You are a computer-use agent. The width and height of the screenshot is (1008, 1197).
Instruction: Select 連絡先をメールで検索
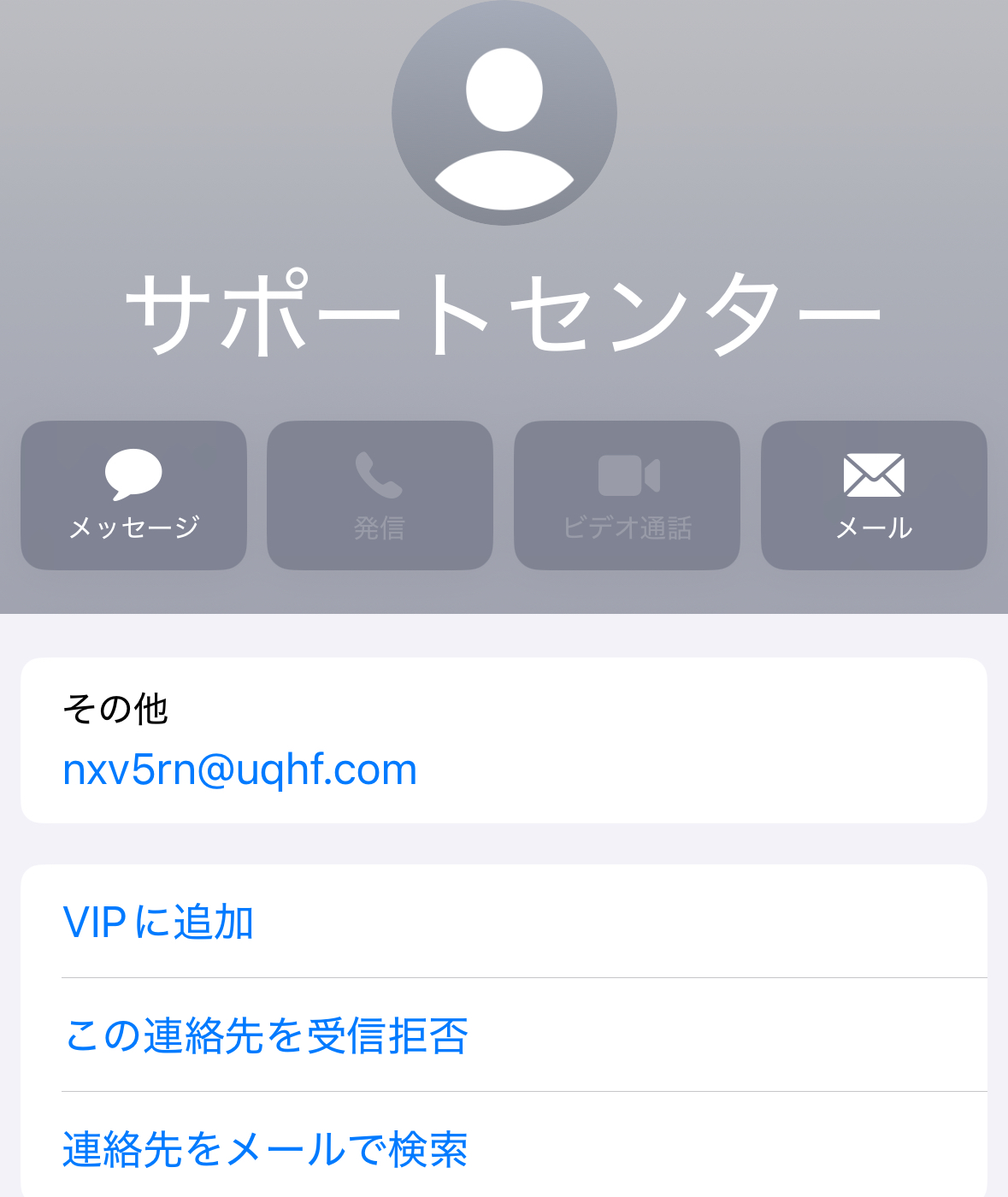[x=265, y=1148]
